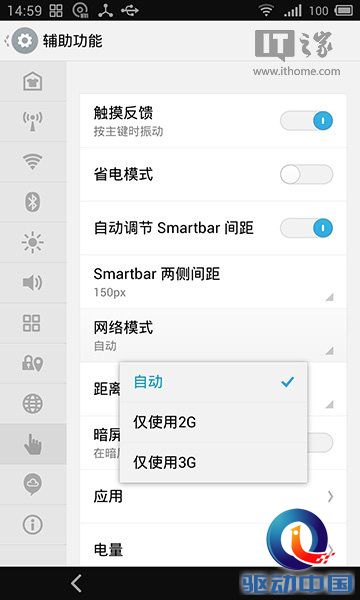Image resolution: width=360 pixels, height=600 pixels.
Task: Tap the bottom bar back arrow
Action: coord(76,584)
